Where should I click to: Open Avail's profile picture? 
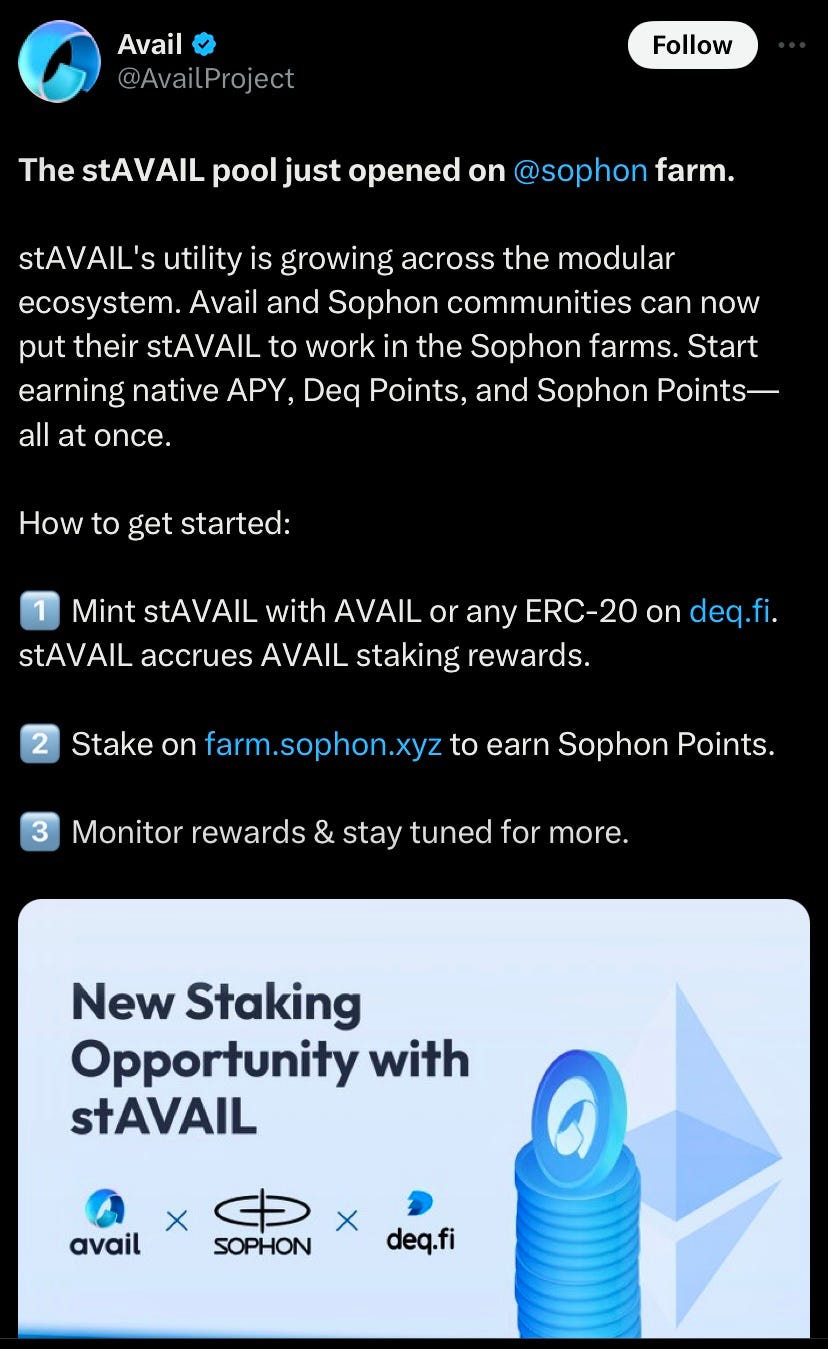coord(60,60)
